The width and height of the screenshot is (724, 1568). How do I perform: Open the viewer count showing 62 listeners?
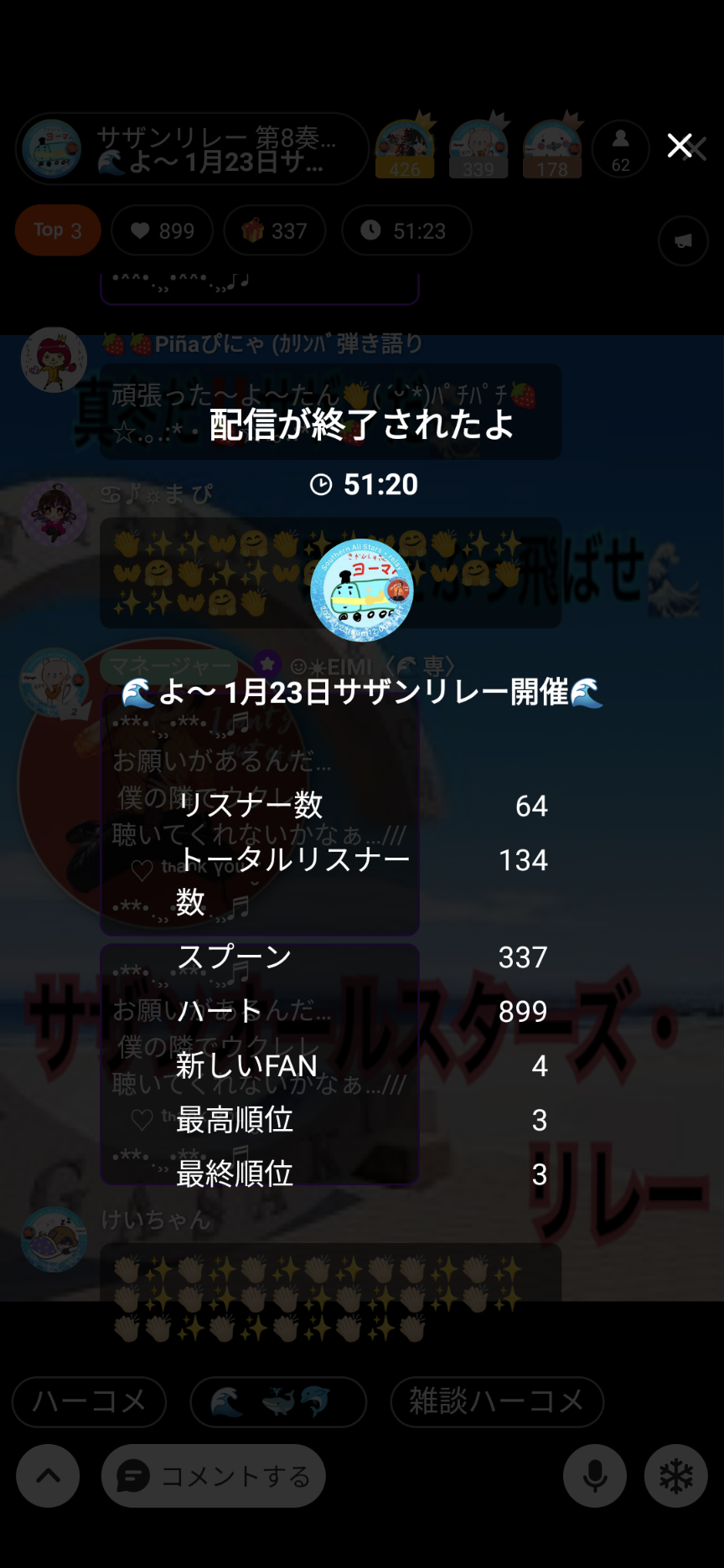[x=620, y=149]
